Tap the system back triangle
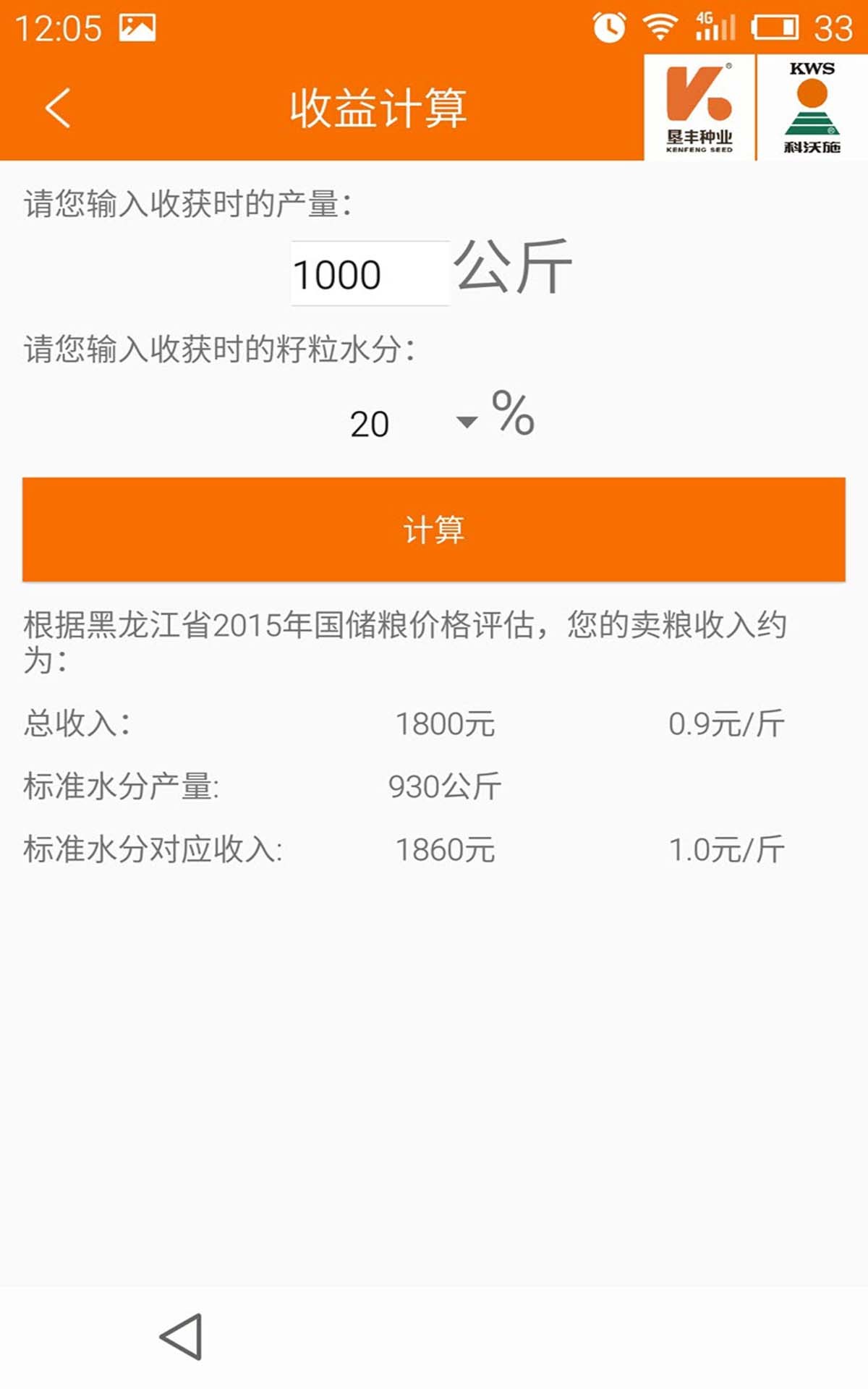This screenshot has width=868, height=1389. pos(182,1337)
